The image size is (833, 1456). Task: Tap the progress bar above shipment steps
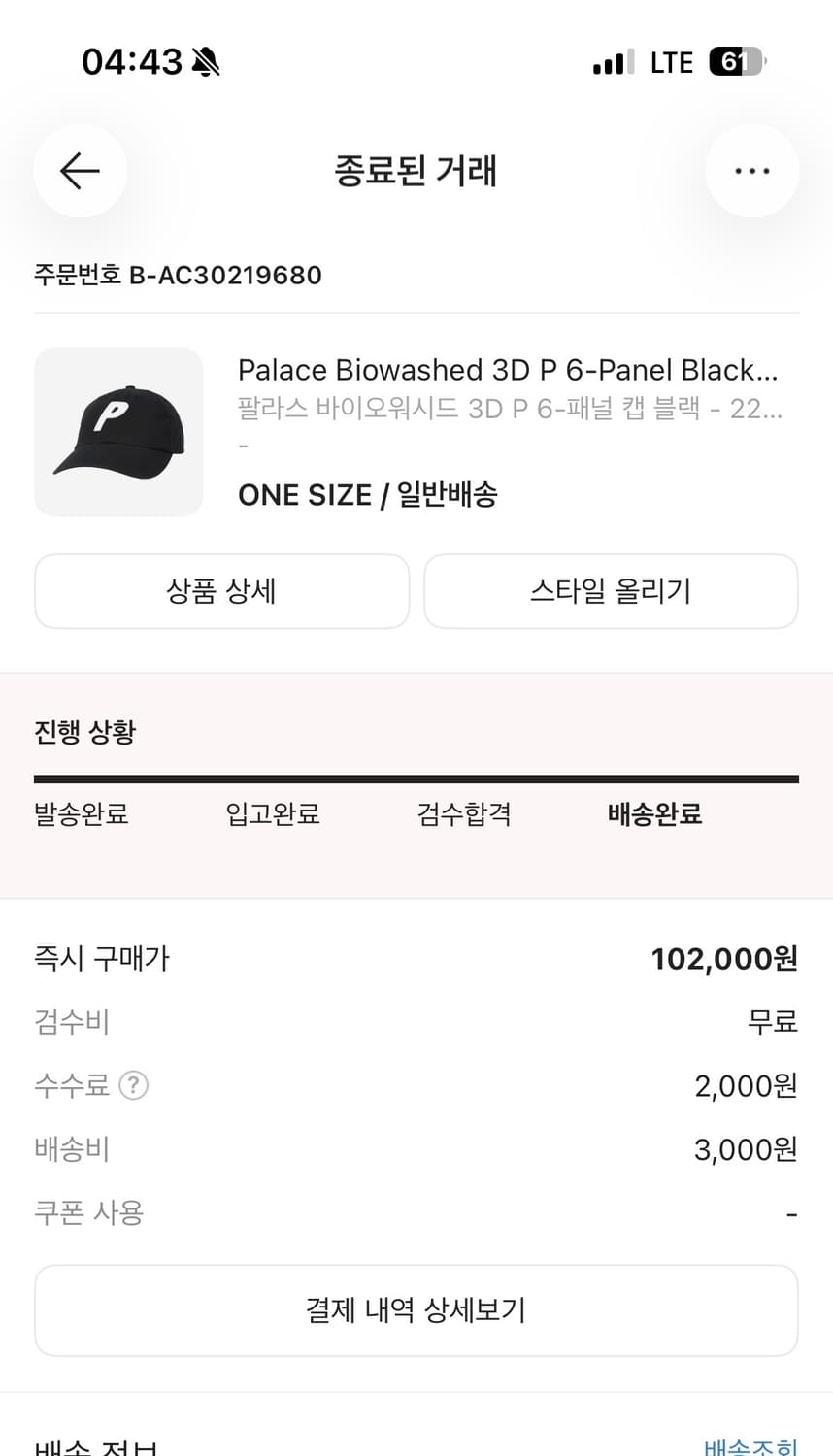(416, 775)
